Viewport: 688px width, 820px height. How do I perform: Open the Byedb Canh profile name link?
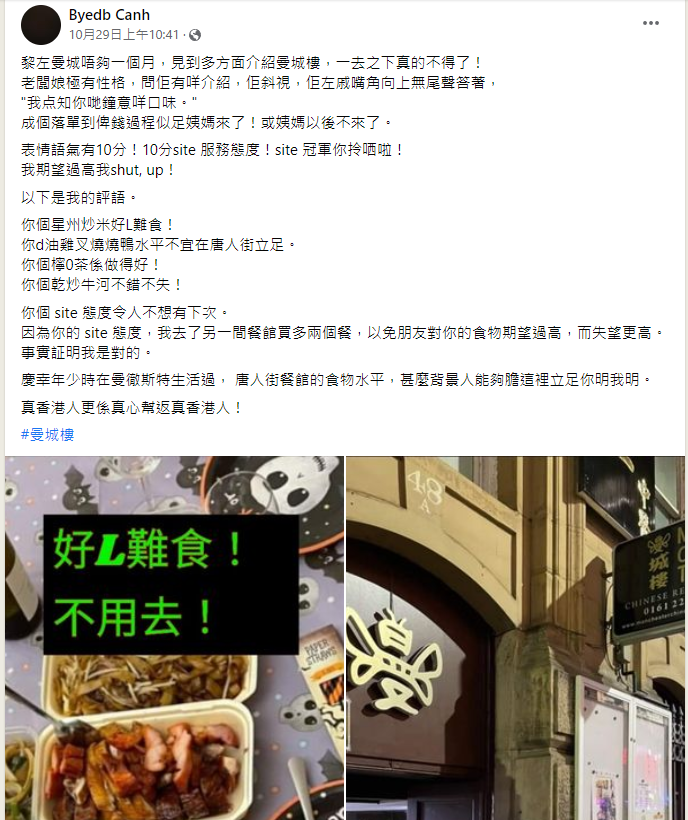click(109, 15)
